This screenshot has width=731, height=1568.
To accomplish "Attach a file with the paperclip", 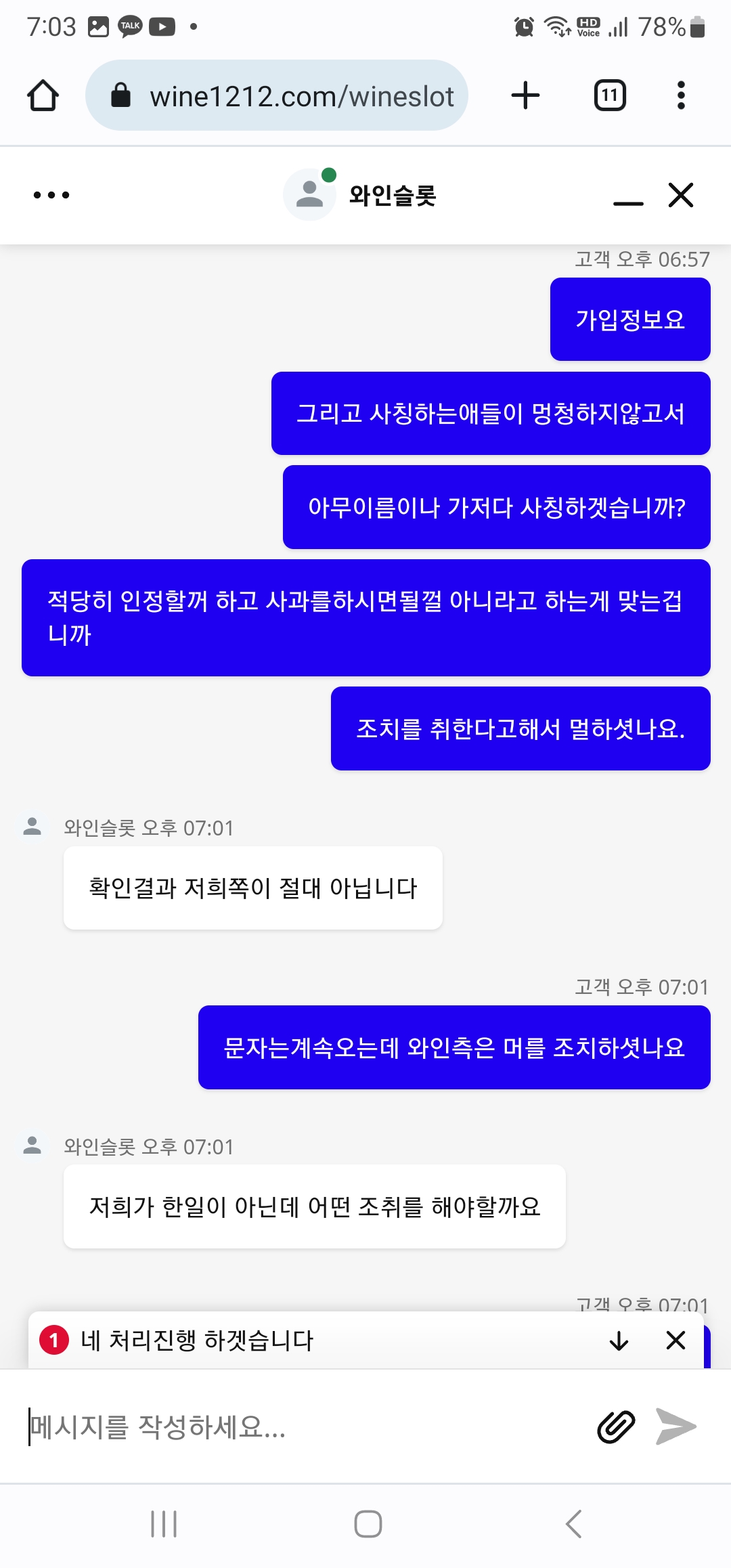I will pos(616,1427).
